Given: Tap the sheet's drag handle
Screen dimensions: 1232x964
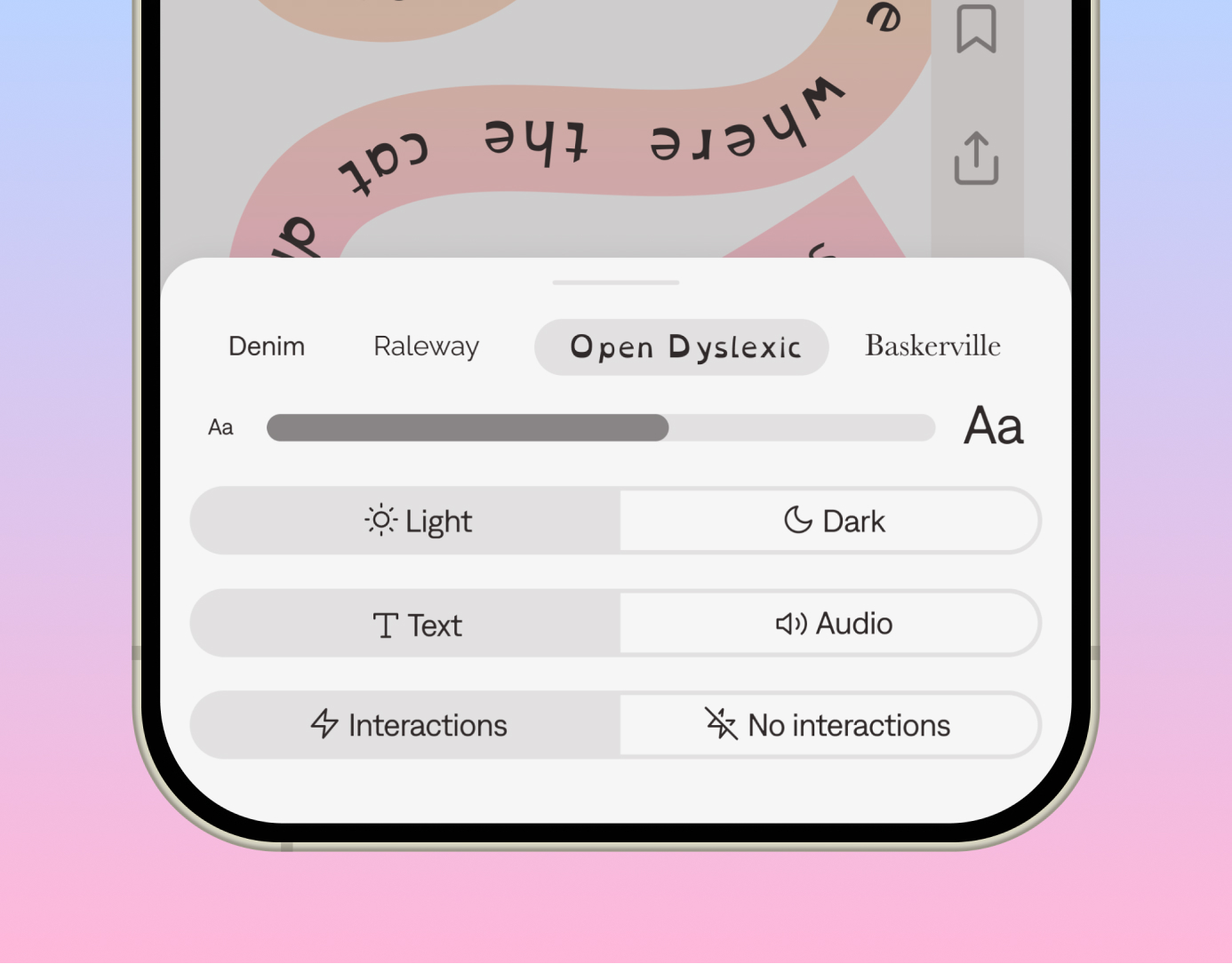Looking at the screenshot, I should tap(615, 283).
